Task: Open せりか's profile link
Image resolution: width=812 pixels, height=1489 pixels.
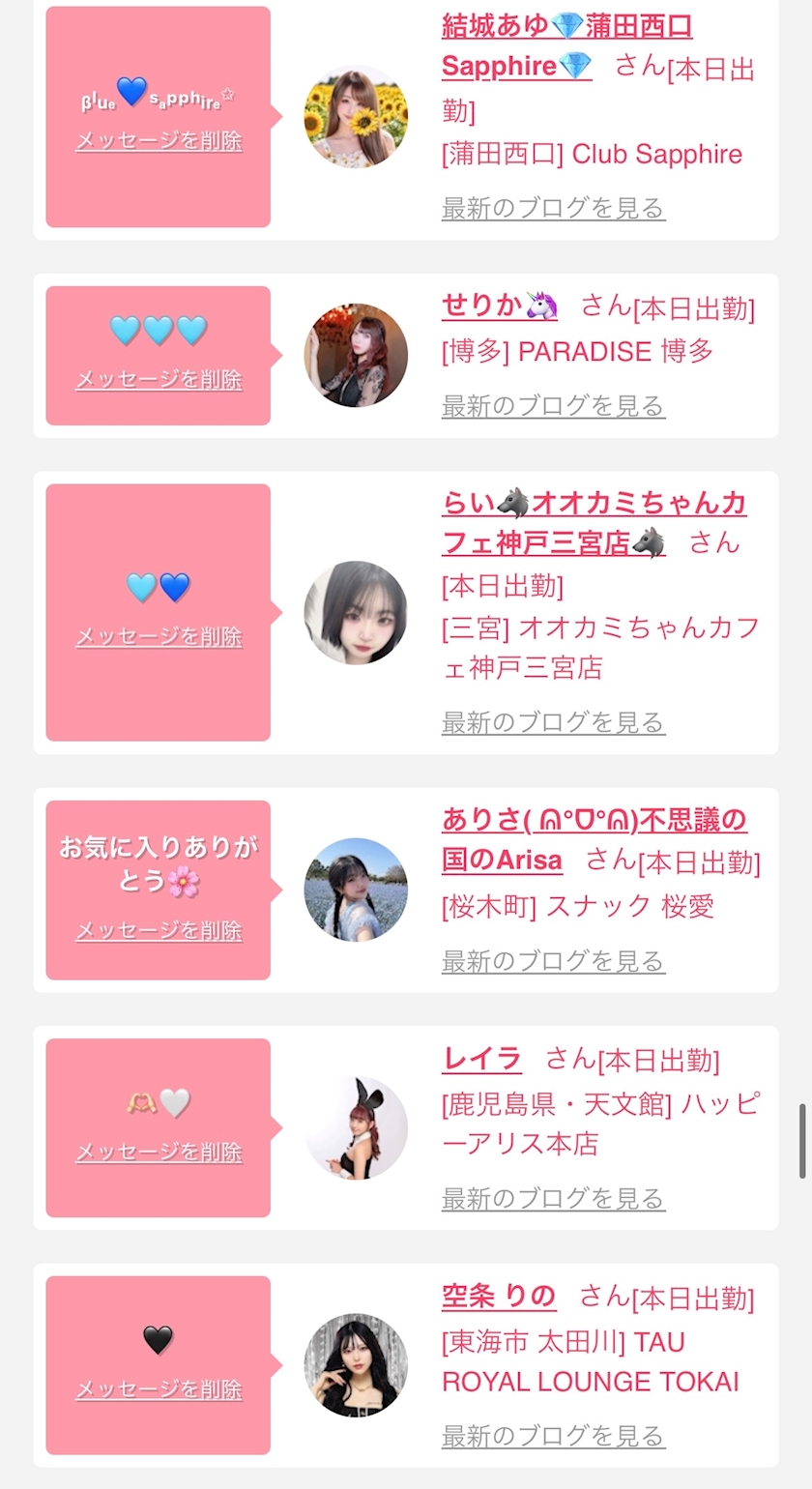Action: point(500,307)
